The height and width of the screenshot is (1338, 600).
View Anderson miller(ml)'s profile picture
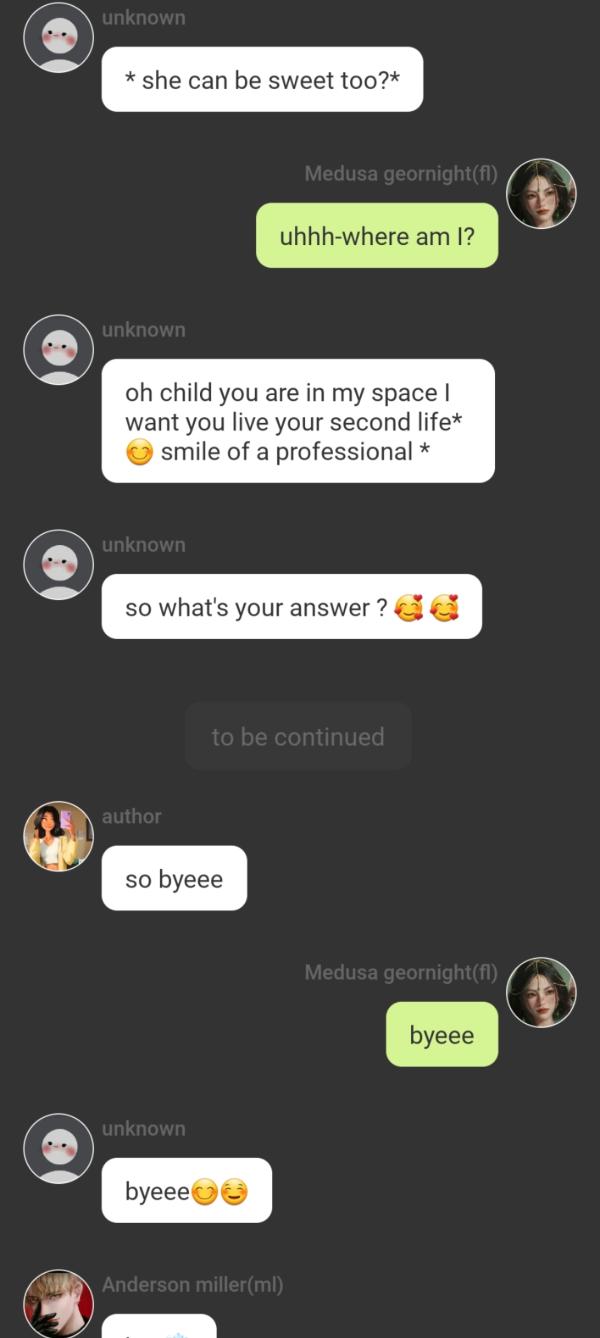[58, 1304]
